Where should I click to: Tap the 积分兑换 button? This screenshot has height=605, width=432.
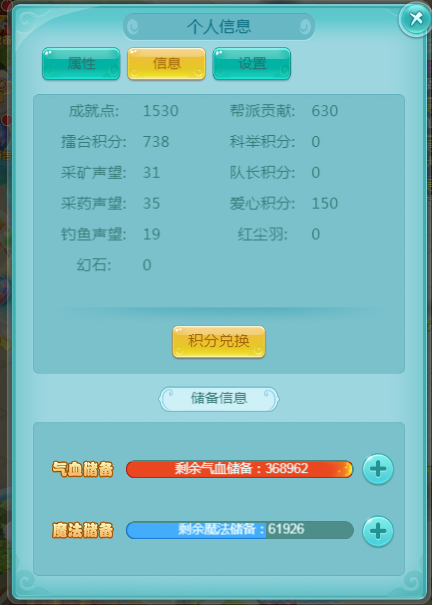click(x=219, y=341)
